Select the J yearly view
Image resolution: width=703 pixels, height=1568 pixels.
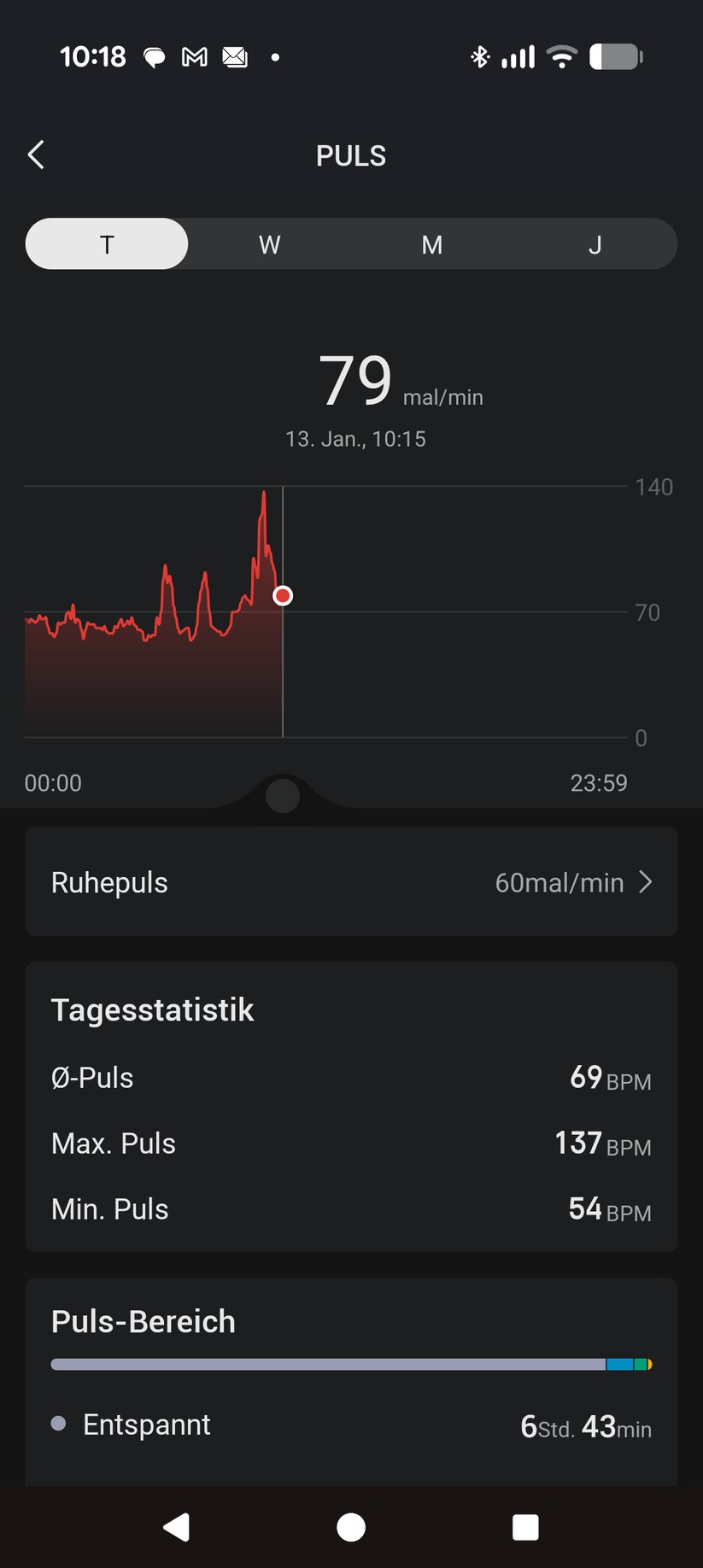pos(595,244)
